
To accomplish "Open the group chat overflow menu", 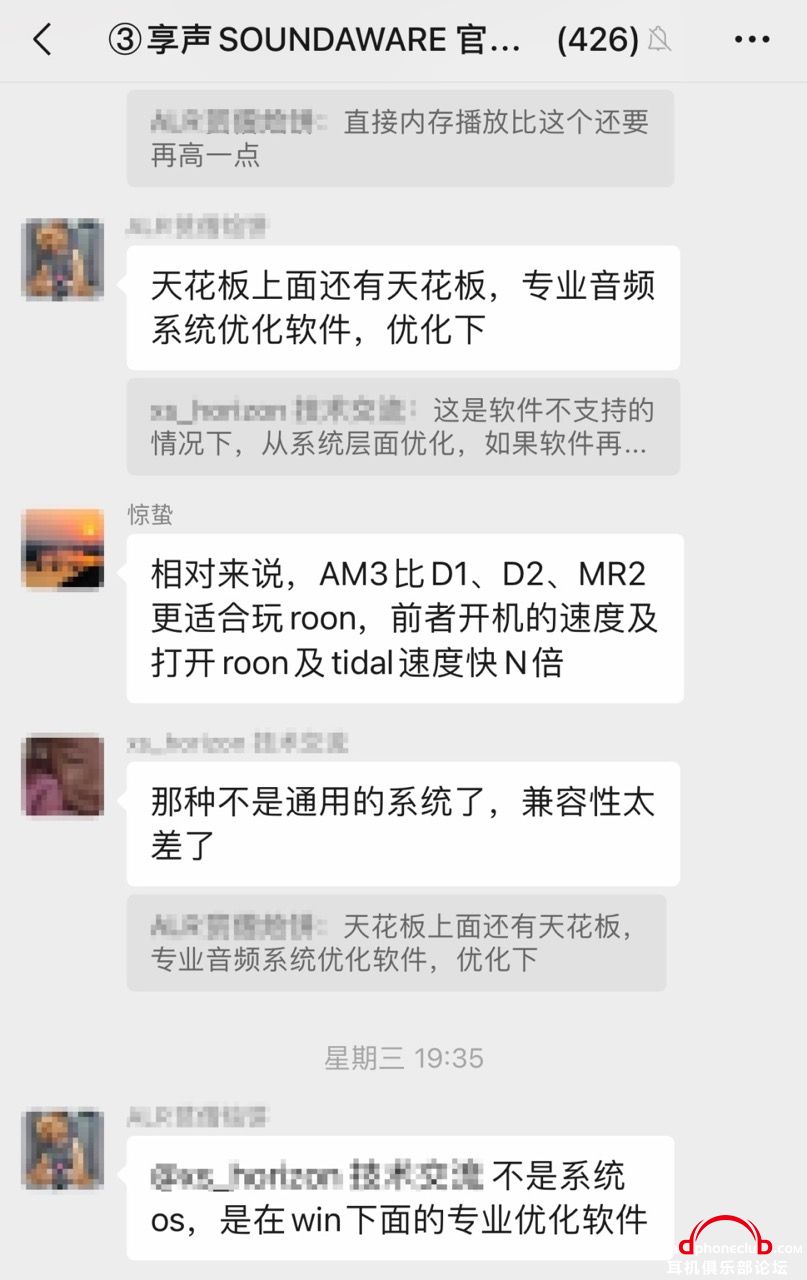I will (x=752, y=40).
